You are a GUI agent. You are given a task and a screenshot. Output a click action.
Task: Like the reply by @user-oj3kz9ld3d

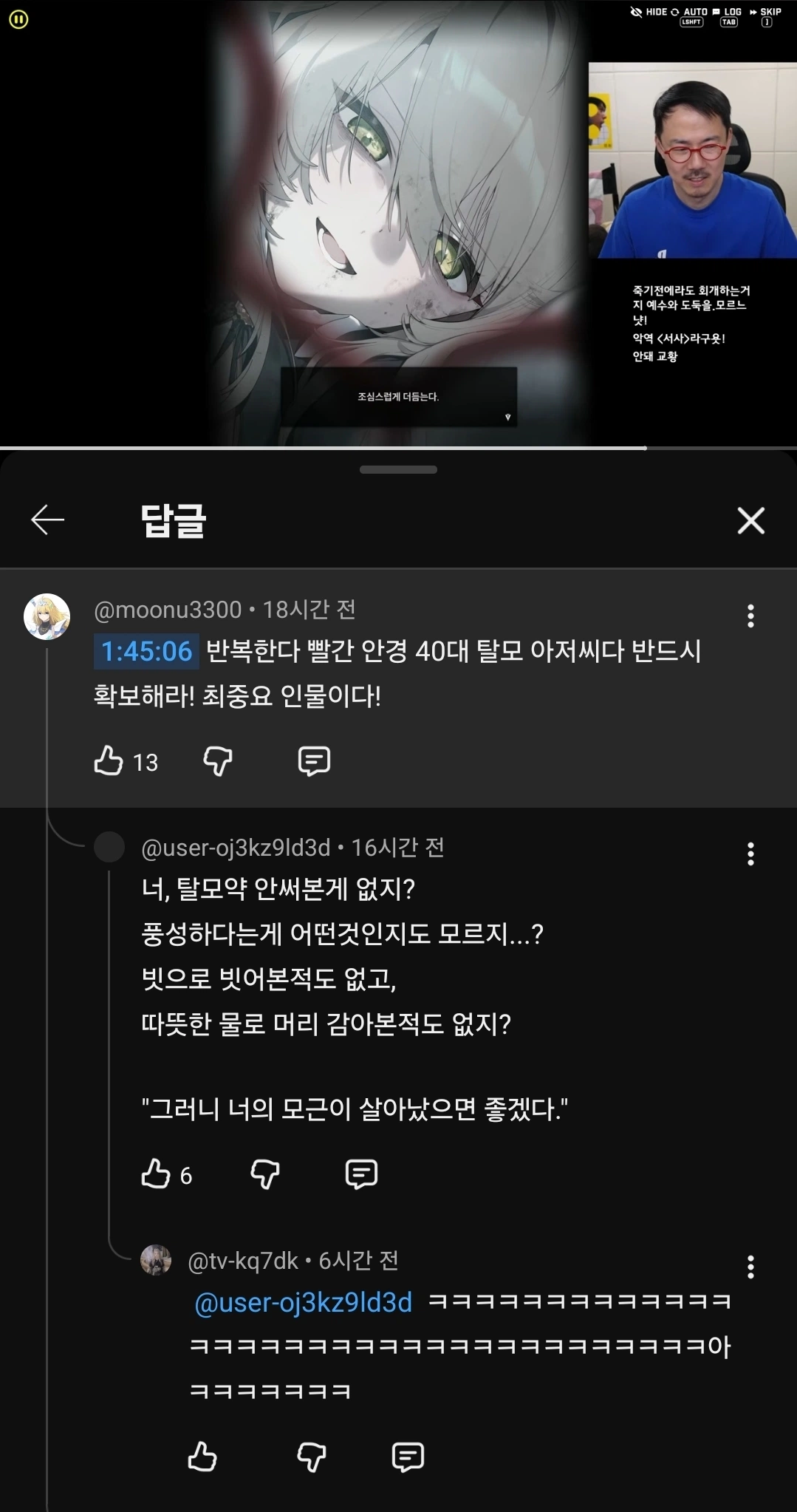156,1174
